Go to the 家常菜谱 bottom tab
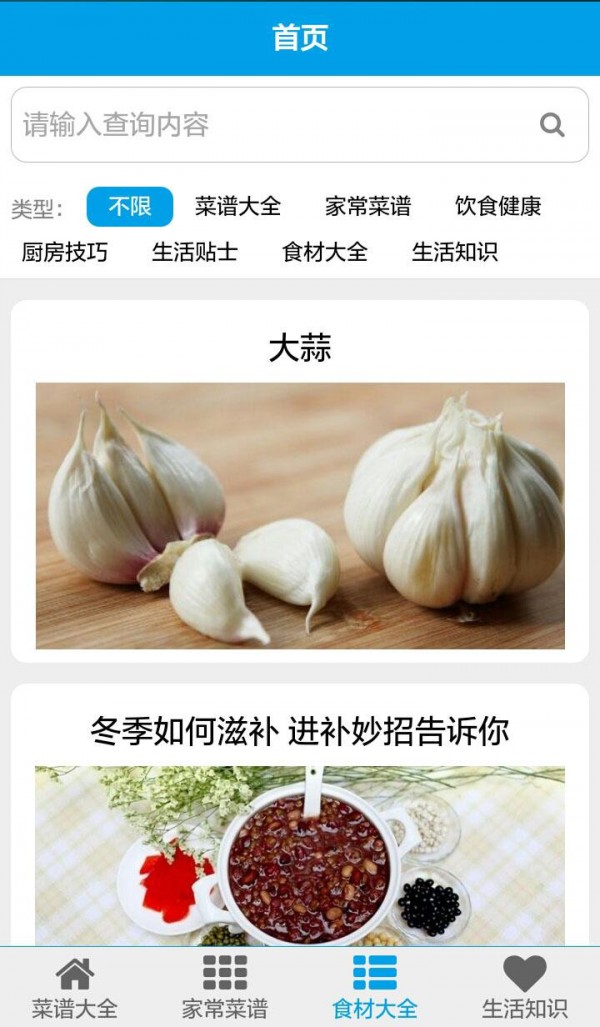This screenshot has width=600, height=1027. tap(225, 987)
